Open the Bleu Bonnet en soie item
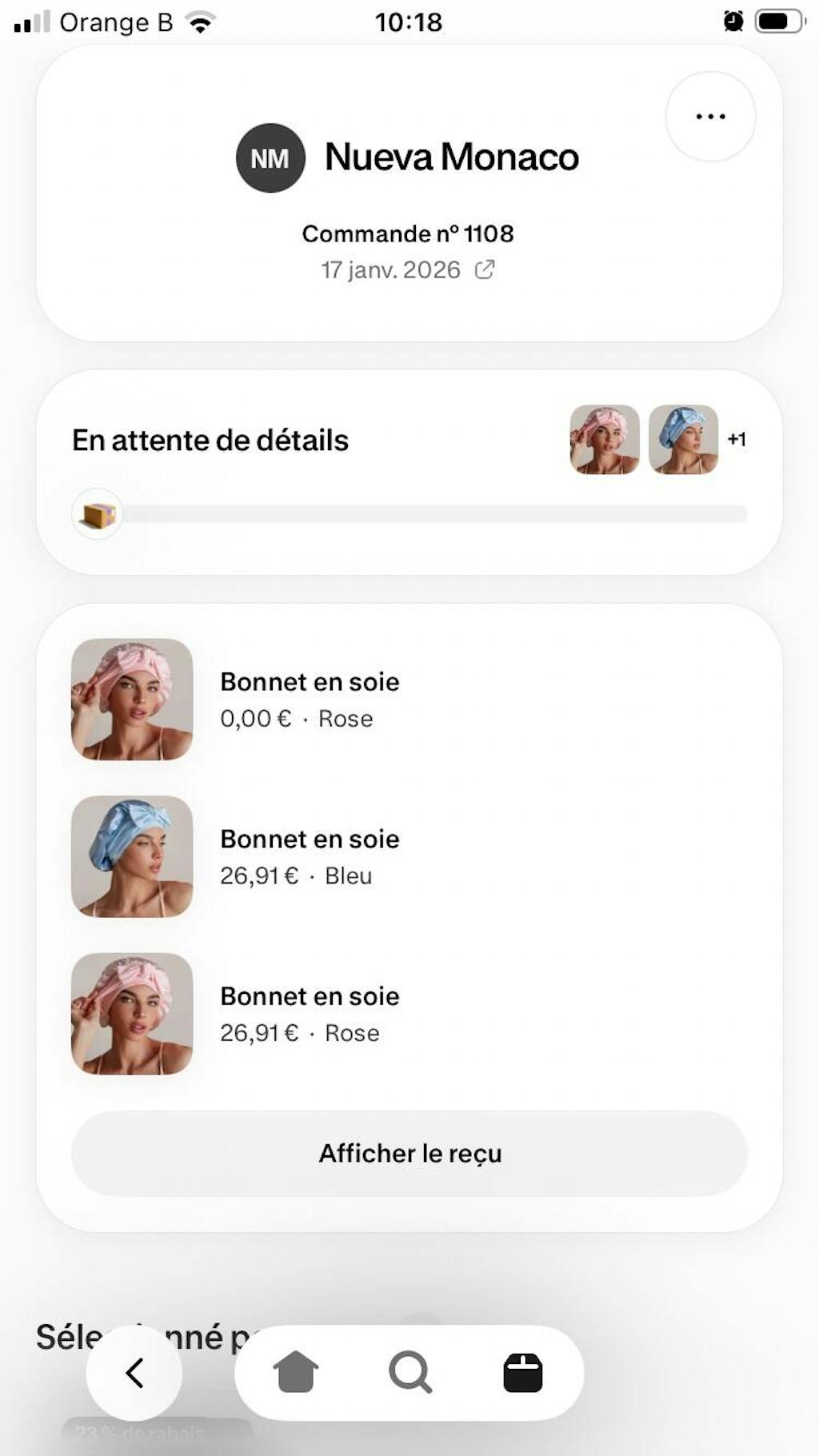819x1456 pixels. click(x=310, y=856)
